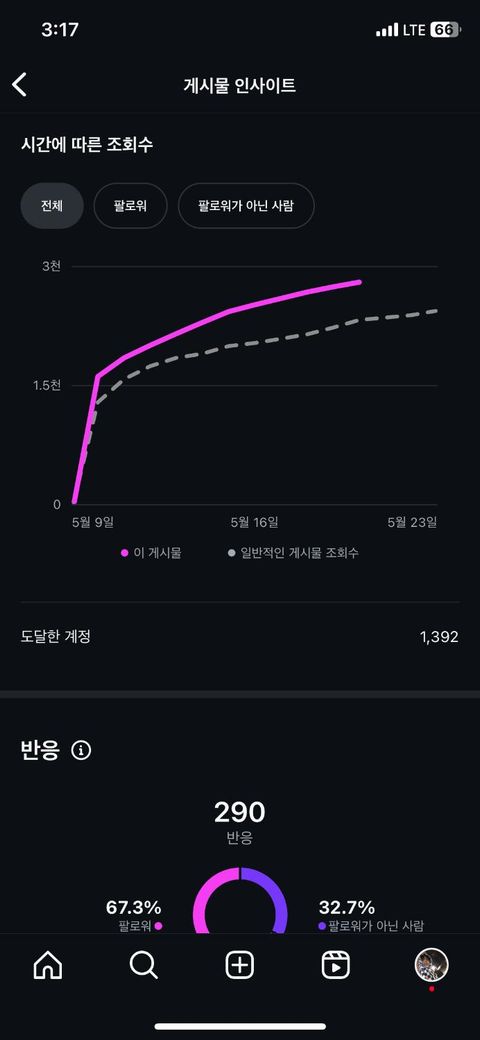The image size is (480, 1040).
Task: Open the search tab
Action: click(x=144, y=965)
